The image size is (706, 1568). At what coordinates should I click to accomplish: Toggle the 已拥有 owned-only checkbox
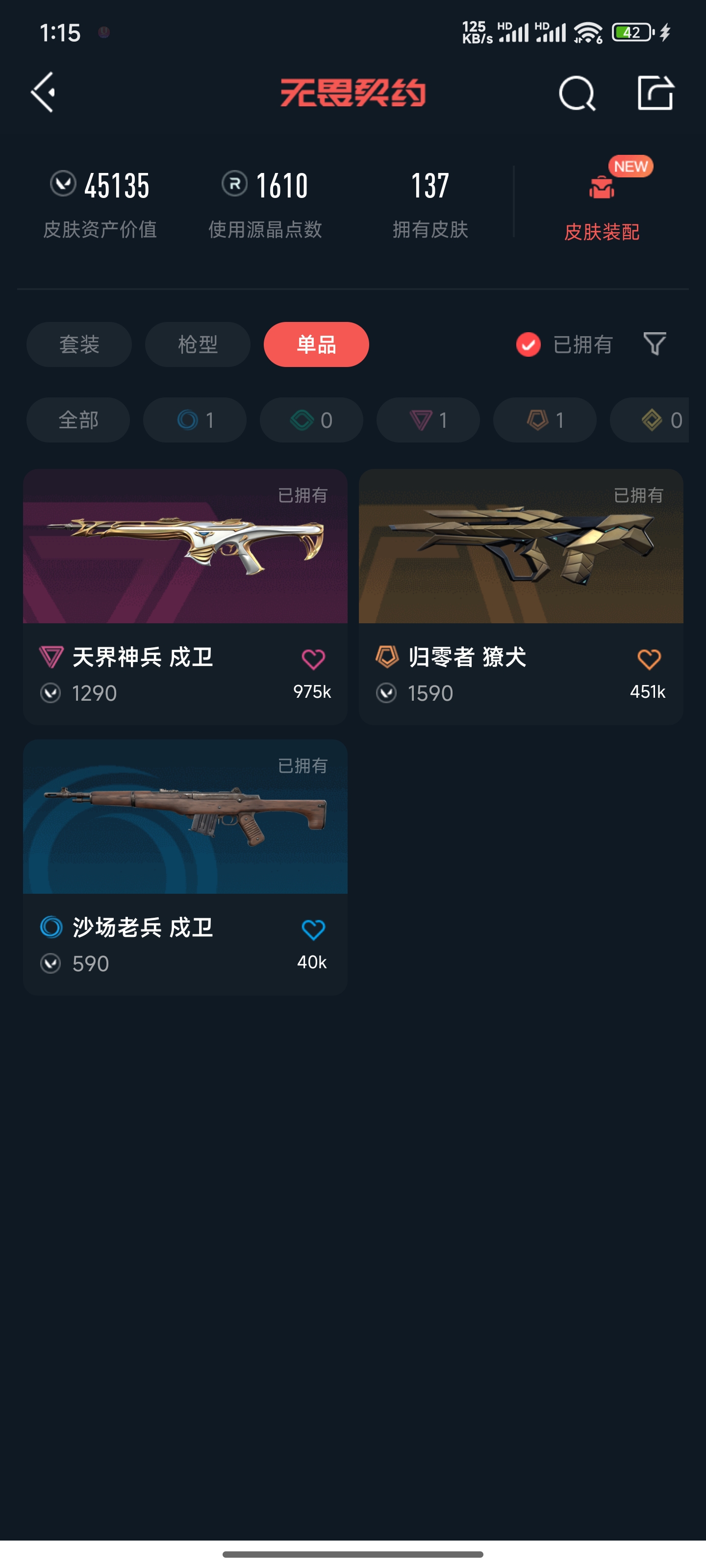click(x=528, y=344)
